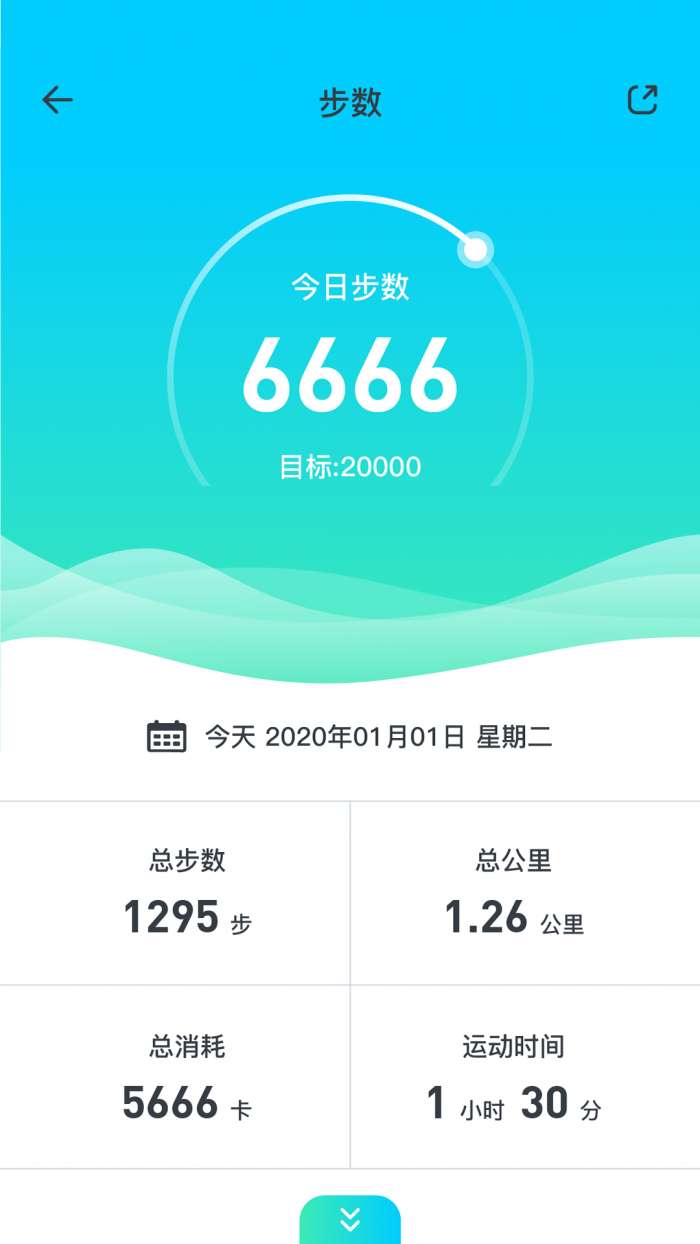Share the step count page
700x1244 pixels.
coord(642,100)
